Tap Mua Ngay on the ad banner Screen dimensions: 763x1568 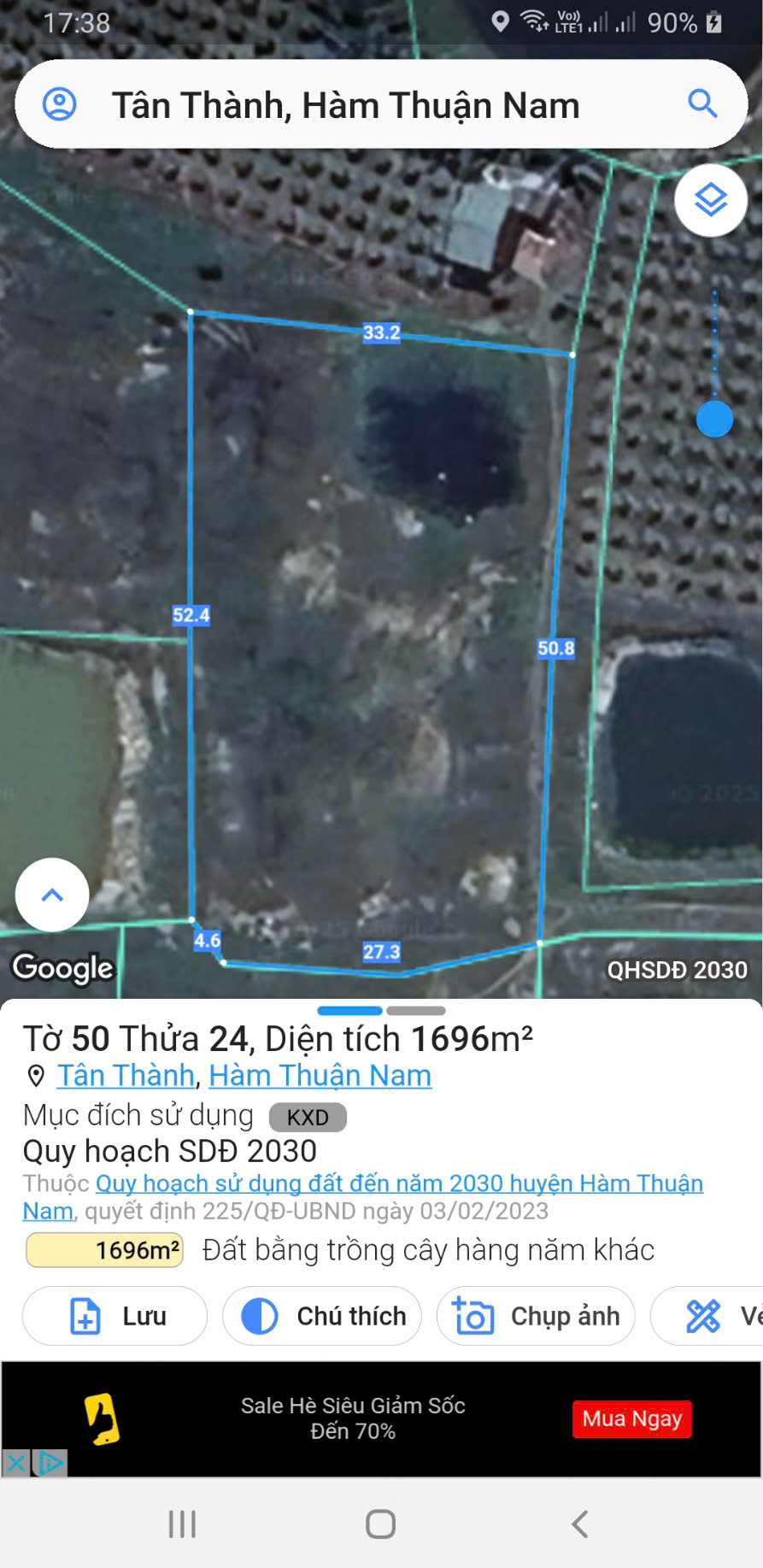pyautogui.click(x=631, y=1418)
